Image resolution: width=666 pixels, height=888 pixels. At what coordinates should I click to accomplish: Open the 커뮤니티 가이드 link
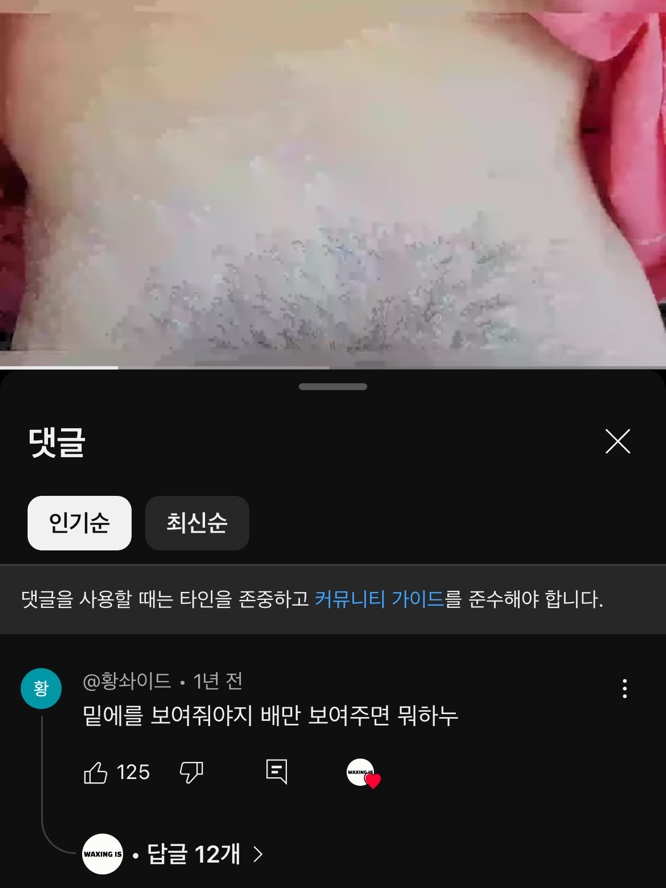[379, 600]
